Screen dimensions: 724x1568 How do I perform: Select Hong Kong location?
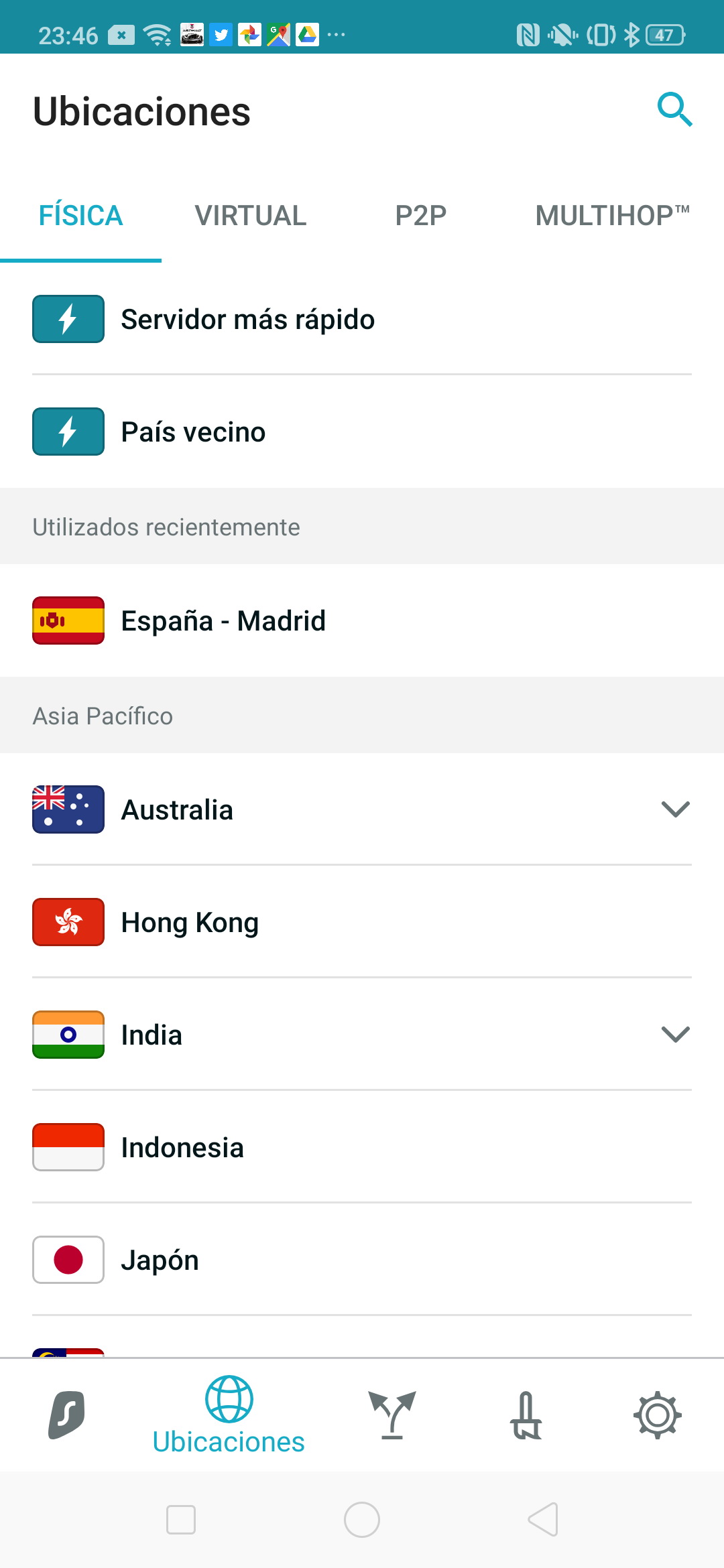[x=362, y=922]
